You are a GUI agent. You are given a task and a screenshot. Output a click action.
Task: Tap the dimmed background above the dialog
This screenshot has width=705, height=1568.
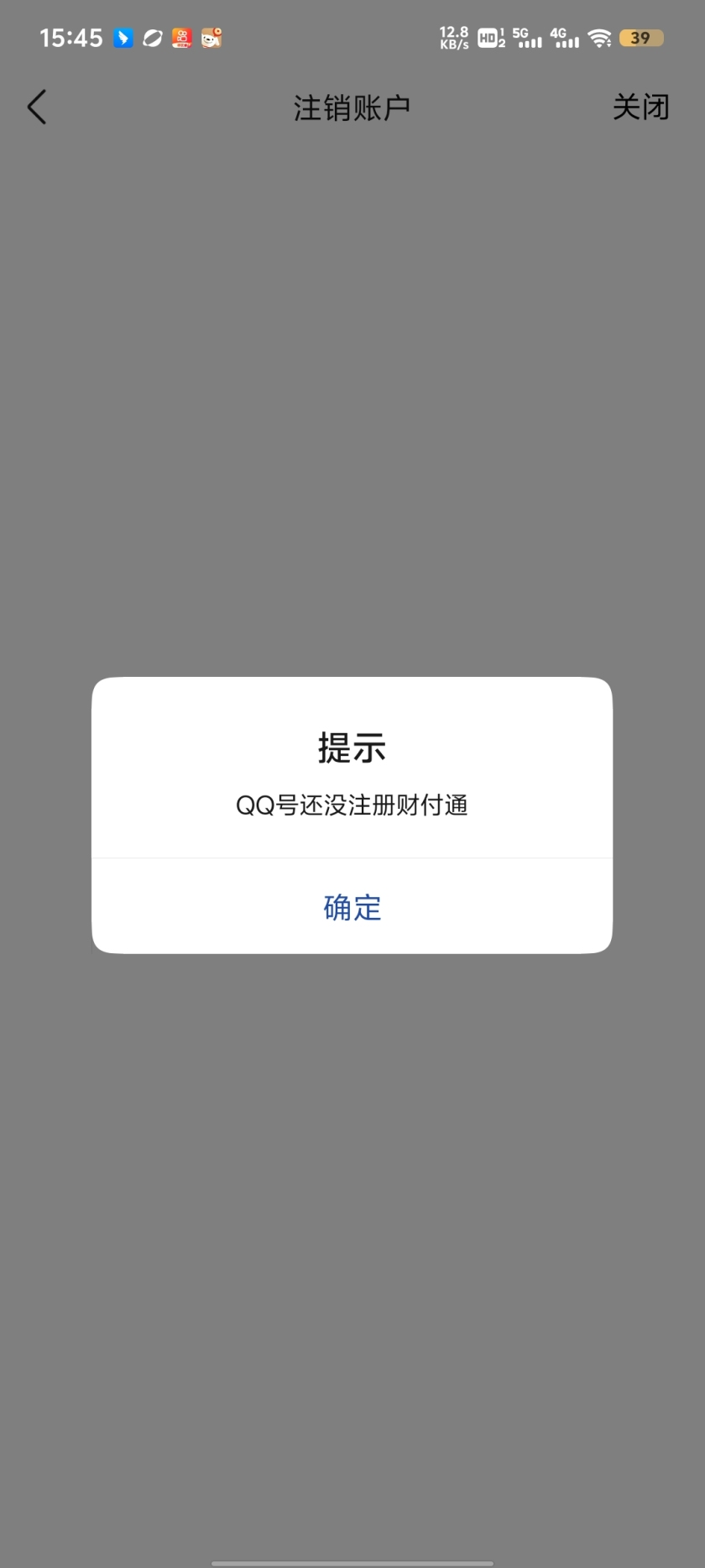pos(352,420)
